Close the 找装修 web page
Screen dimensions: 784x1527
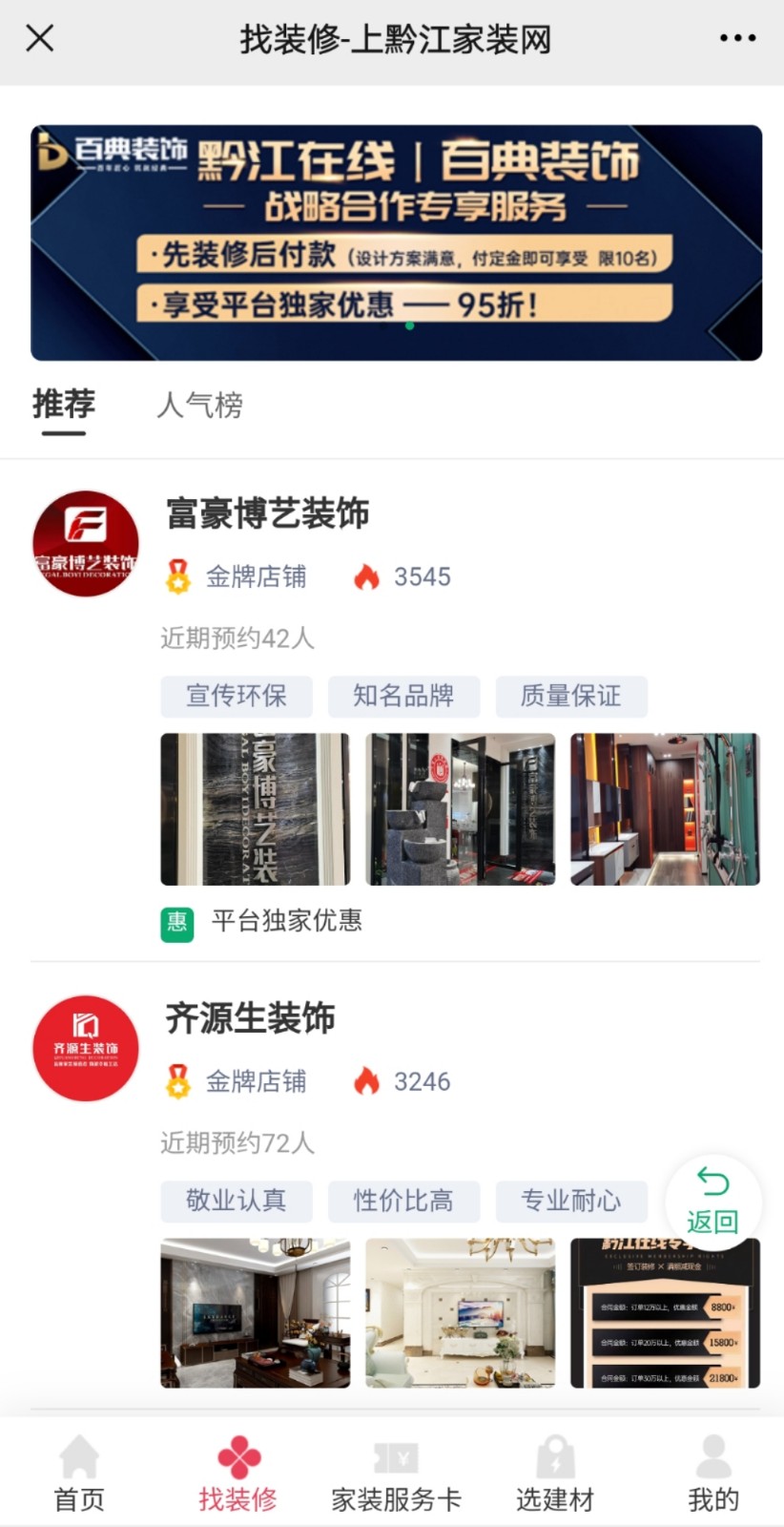point(40,39)
